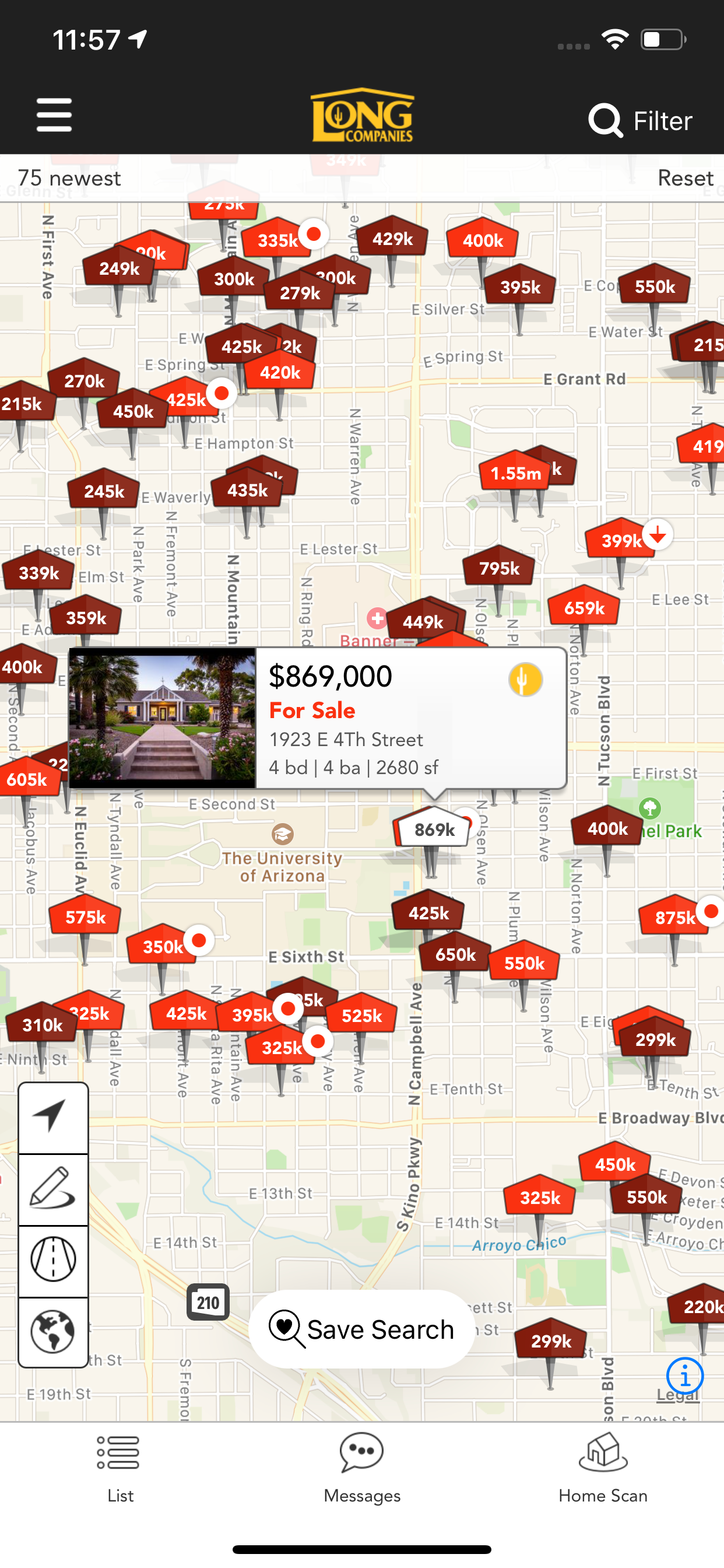The height and width of the screenshot is (1568, 724).
Task: View photo of 1923 E 4Th Street listing
Action: point(163,719)
